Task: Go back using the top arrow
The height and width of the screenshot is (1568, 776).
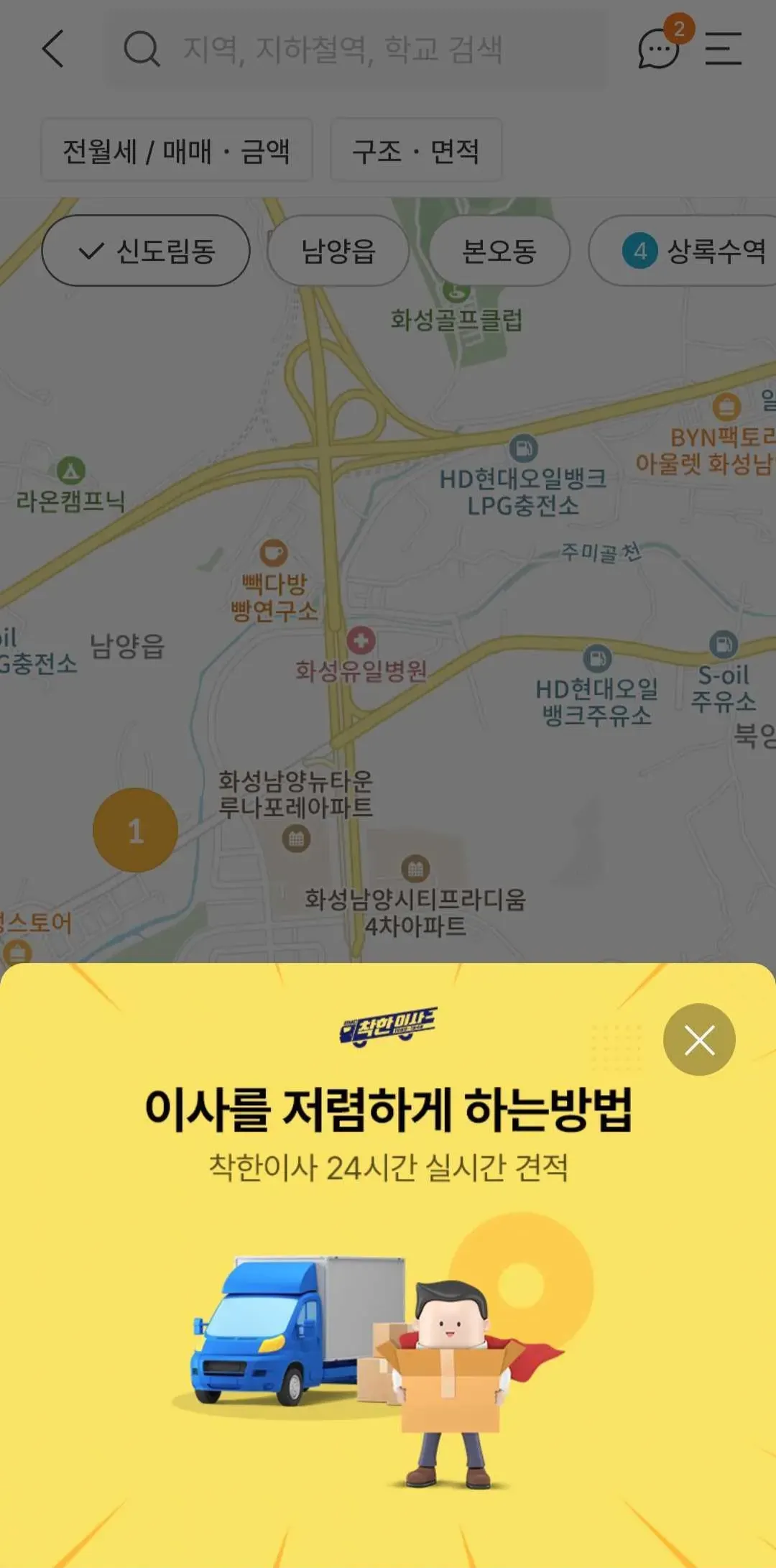Action: click(x=53, y=49)
